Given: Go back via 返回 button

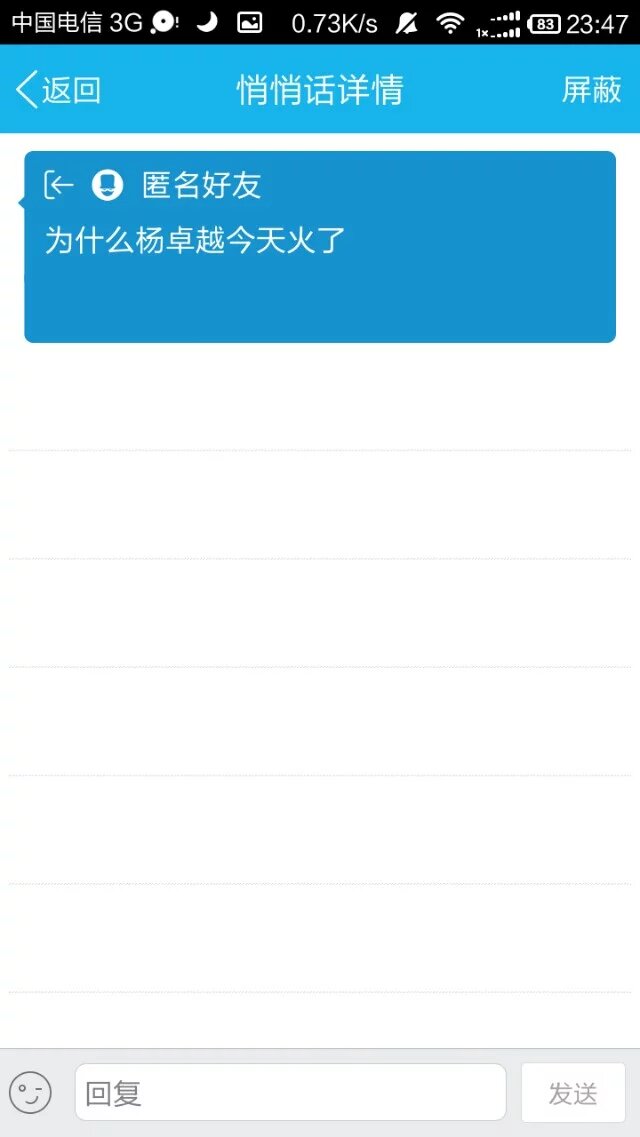Looking at the screenshot, I should [x=58, y=90].
